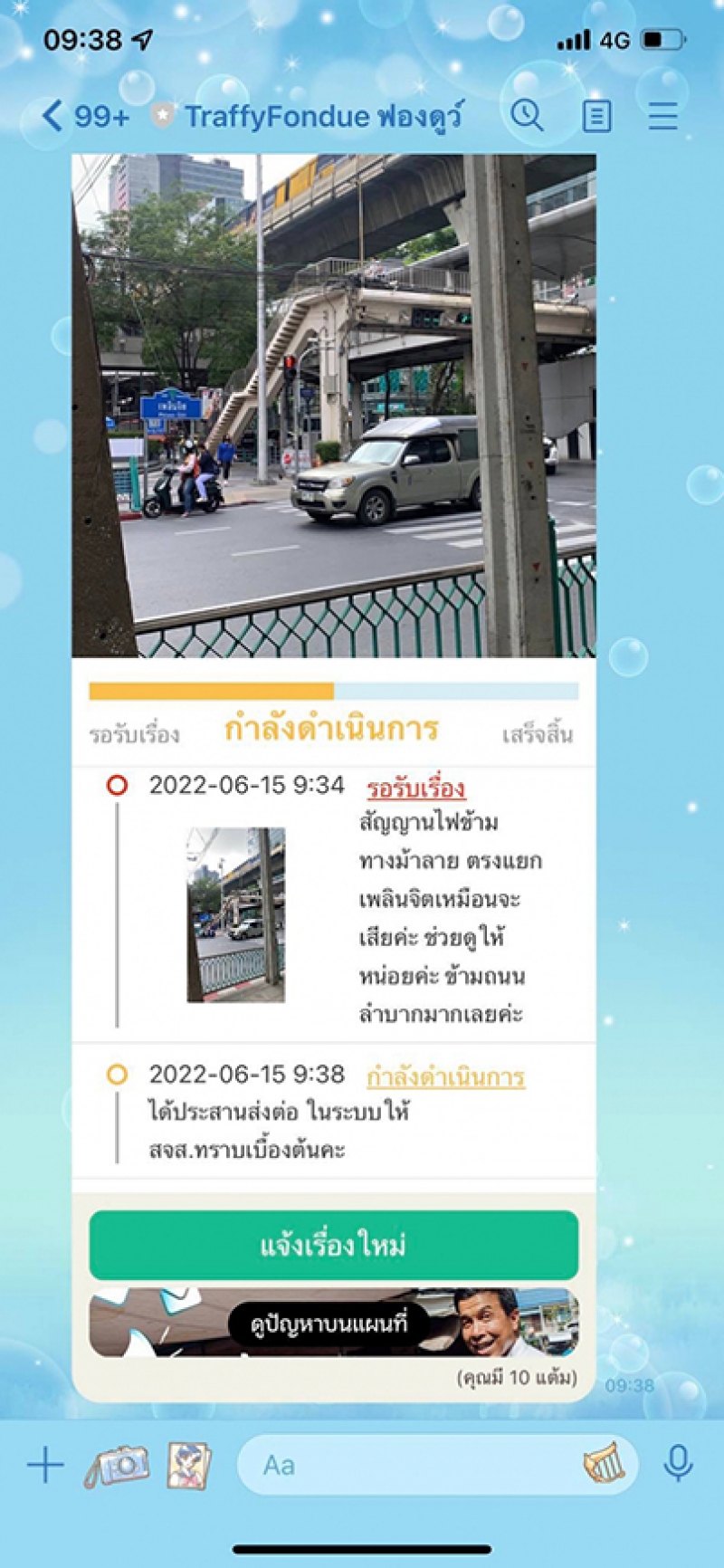Open the sticker picker in message field
Image resolution: width=724 pixels, height=1568 pixels.
(604, 1463)
